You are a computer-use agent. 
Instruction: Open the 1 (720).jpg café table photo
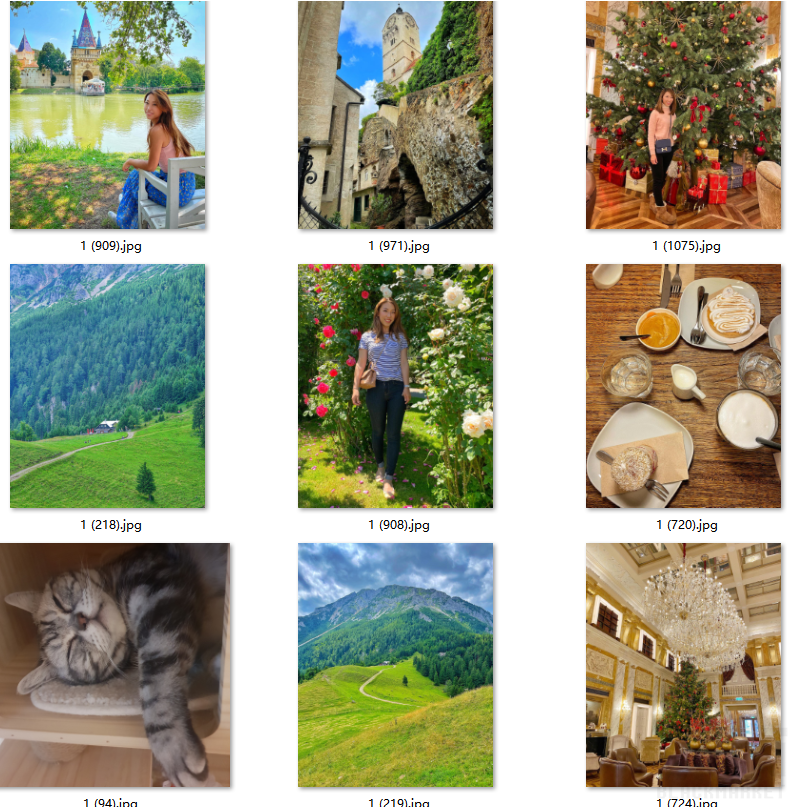tap(683, 386)
